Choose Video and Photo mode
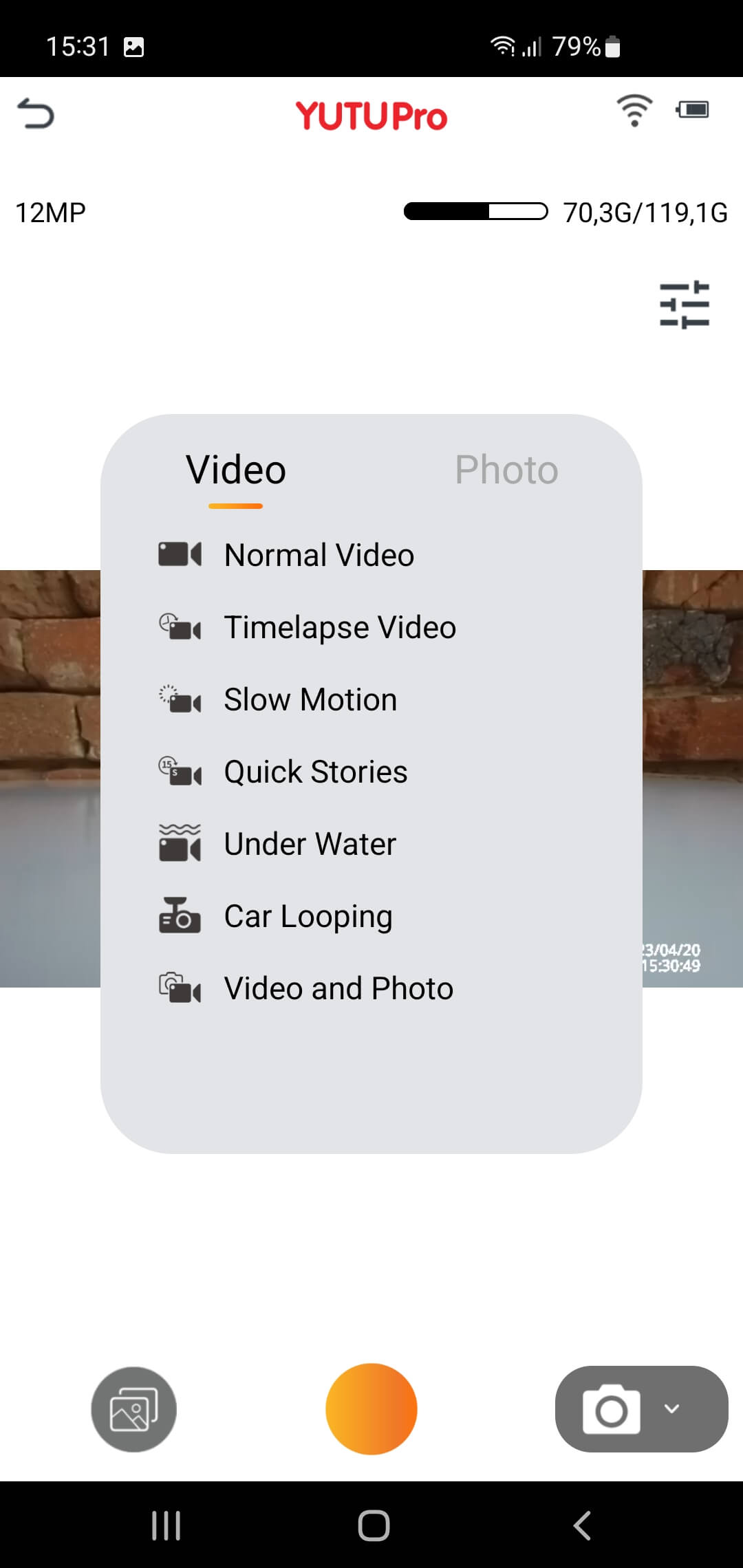Screen dimensions: 743x1568 (371, 988)
